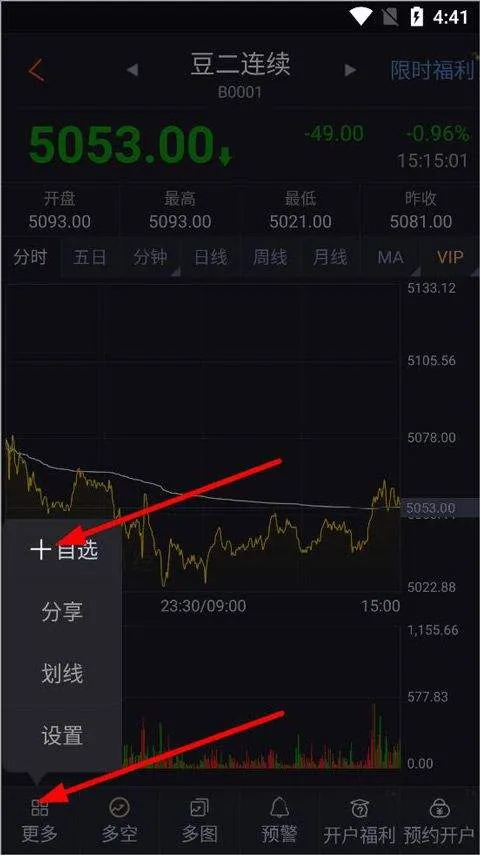This screenshot has width=480, height=855.
Task: Select the 分时 chart tab
Action: (31, 257)
